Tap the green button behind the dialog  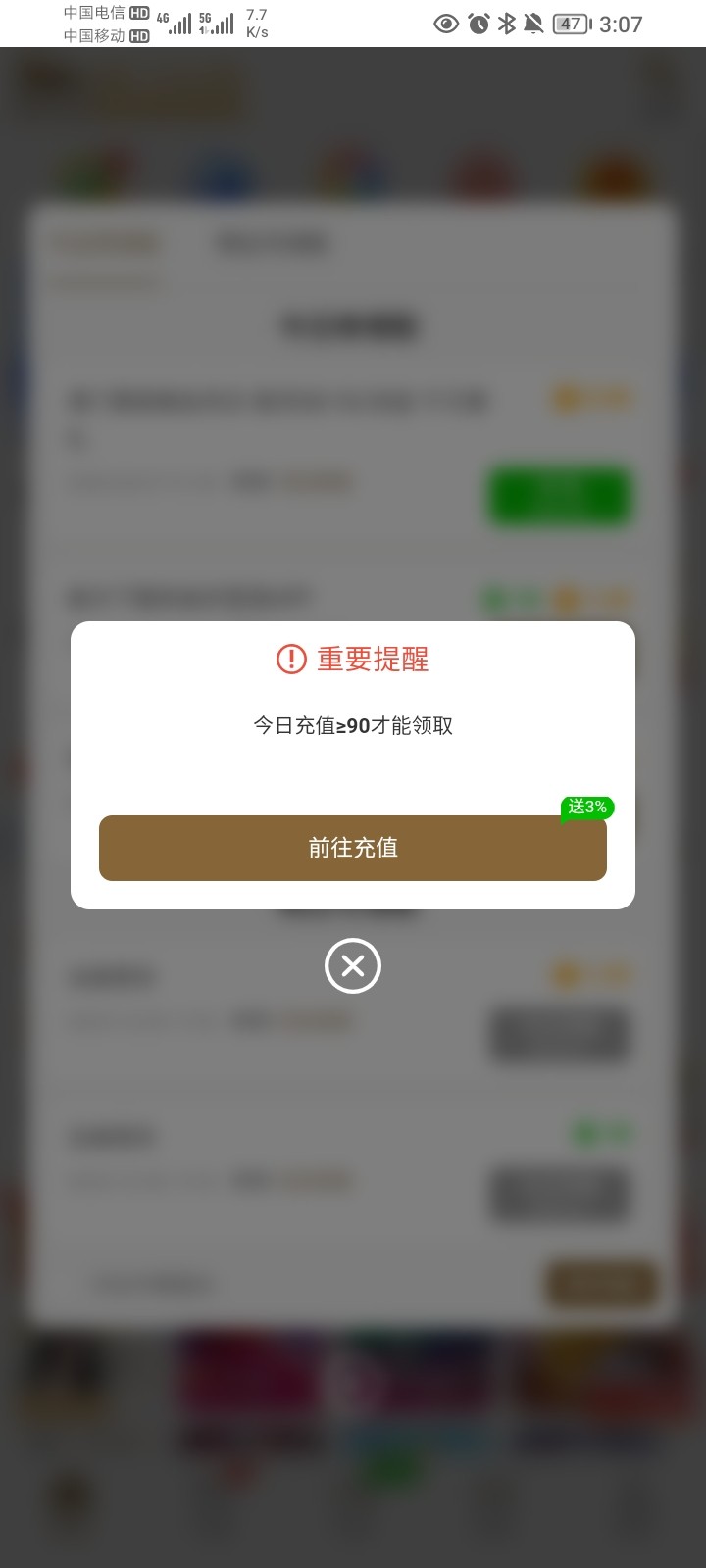point(559,497)
